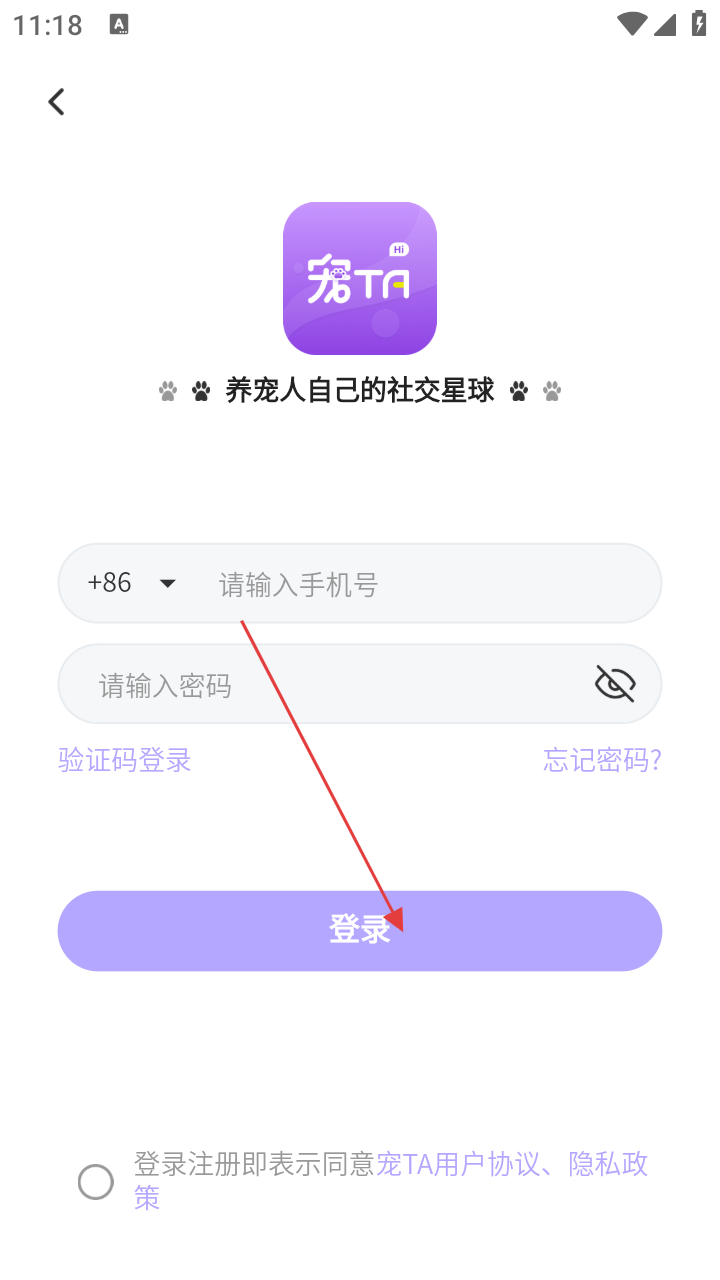Open the +86 country code dropdown

coord(132,583)
